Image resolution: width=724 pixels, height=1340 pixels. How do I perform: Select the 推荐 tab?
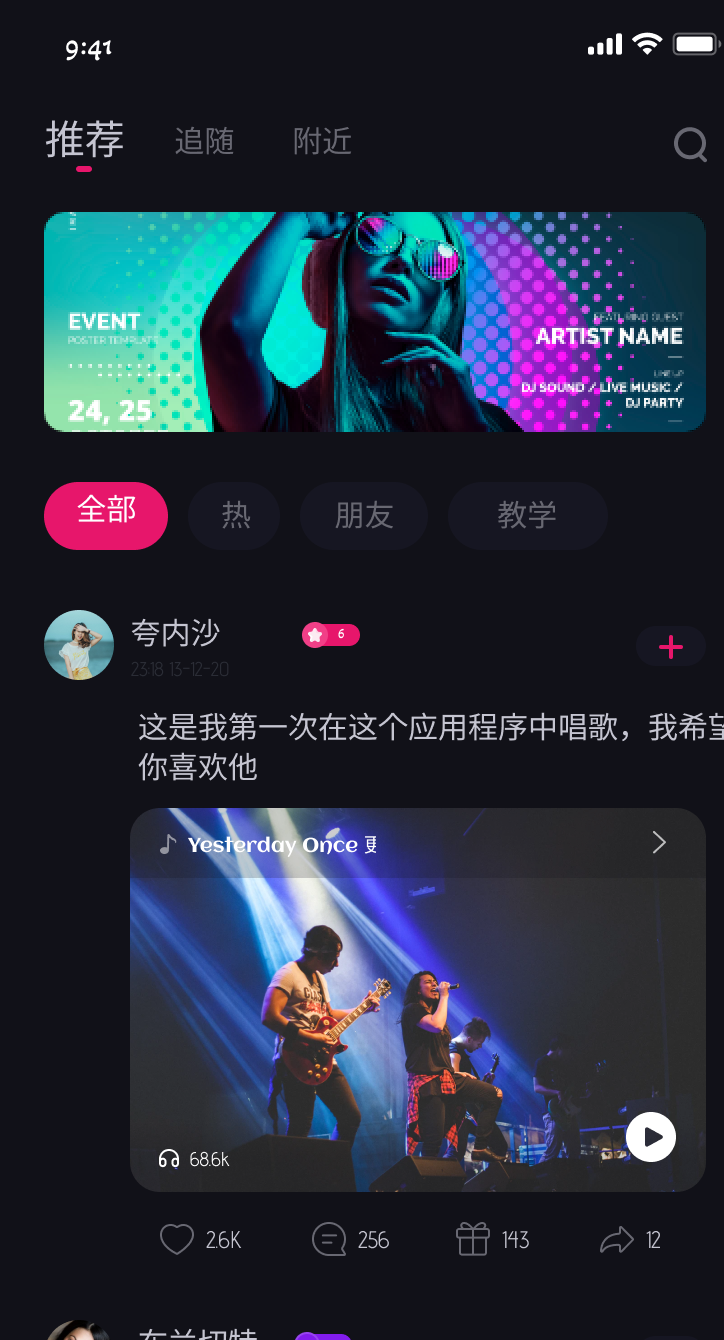pyautogui.click(x=85, y=140)
